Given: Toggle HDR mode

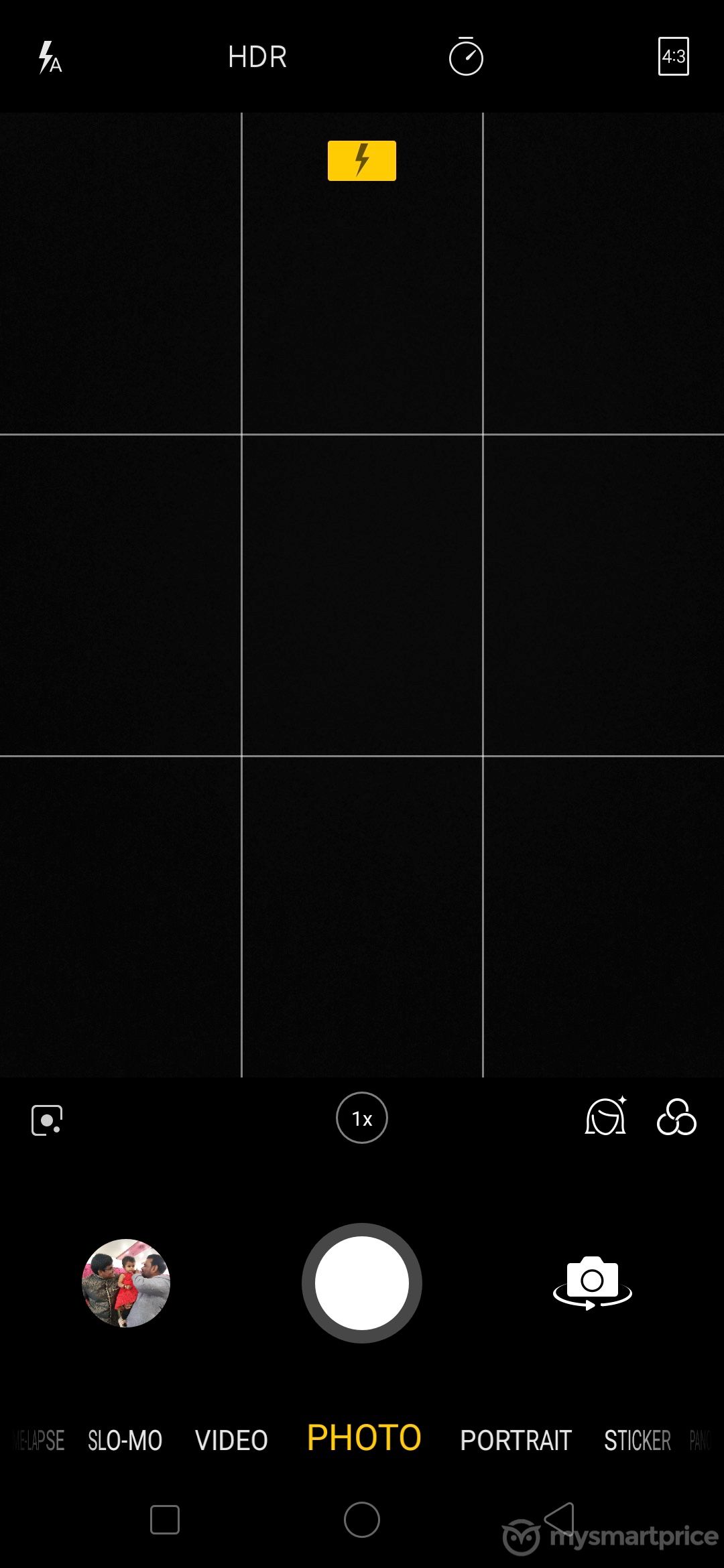Looking at the screenshot, I should 257,57.
